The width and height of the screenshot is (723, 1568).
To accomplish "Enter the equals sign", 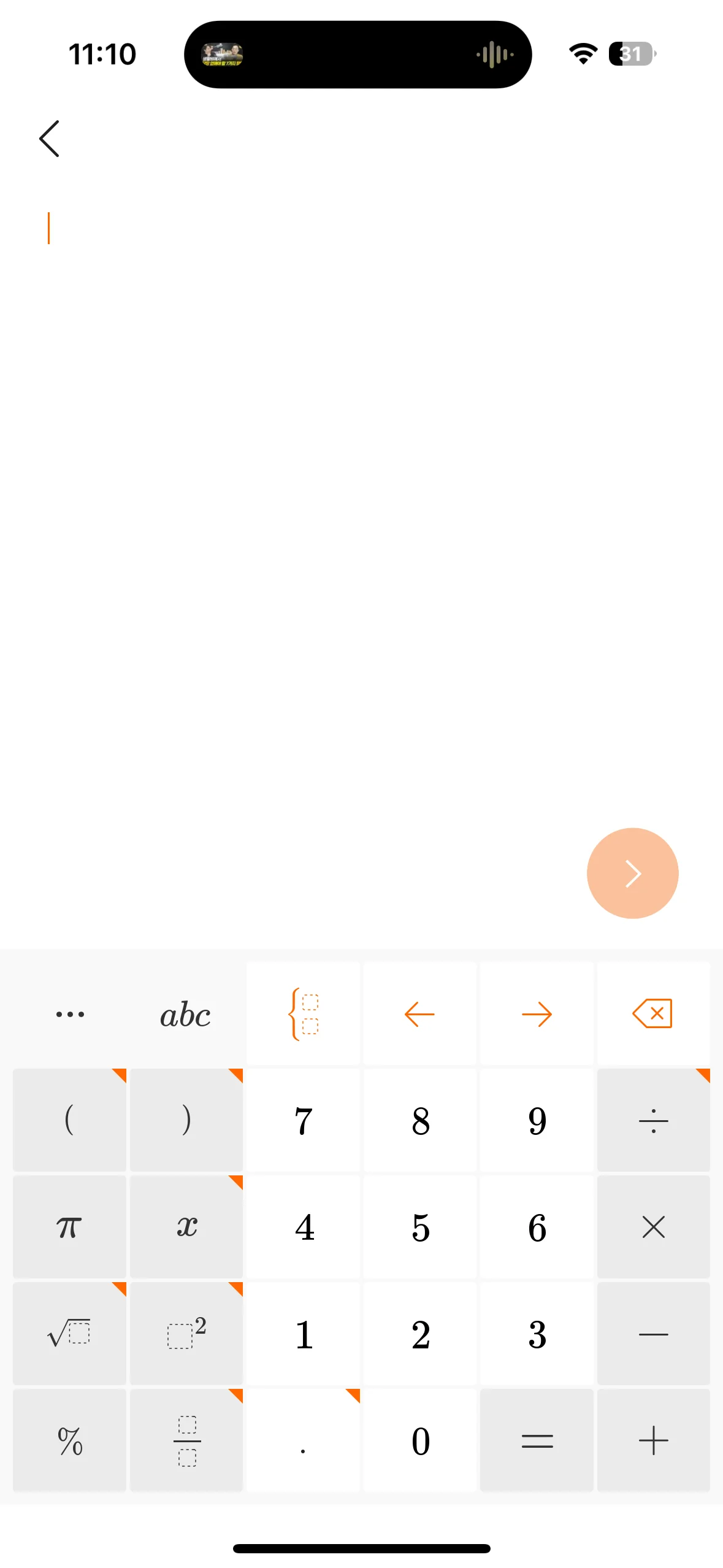I will click(x=537, y=1440).
